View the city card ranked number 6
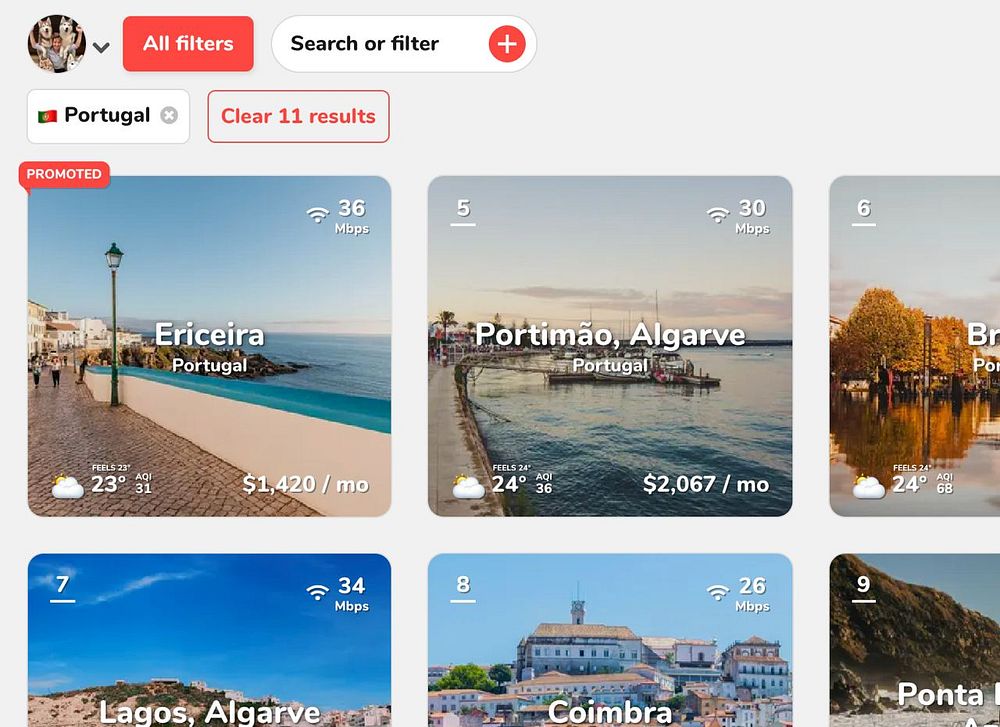Screen dimensions: 1000x727 click(915, 346)
